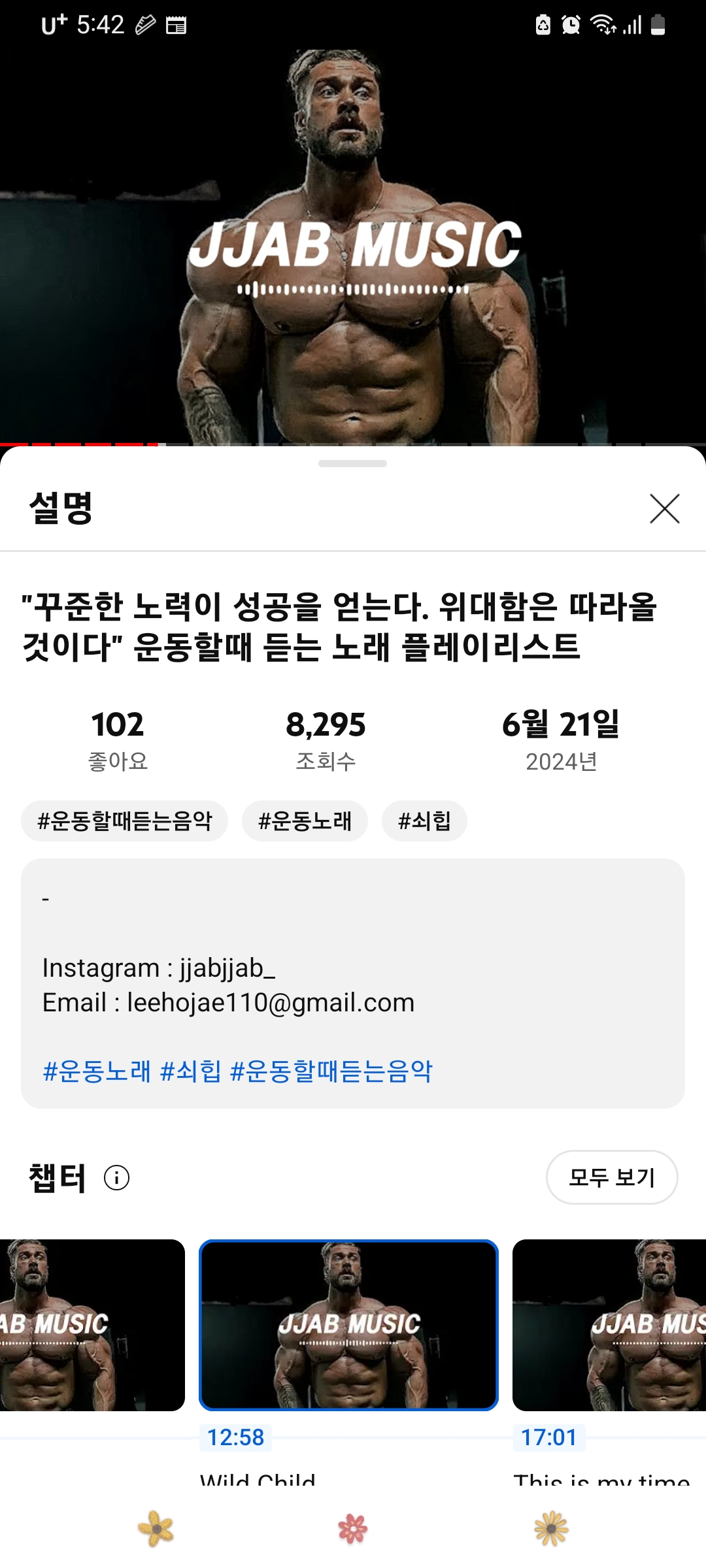Open the #쇠힙 hashtag chip
This screenshot has height=1568, width=706.
[424, 821]
